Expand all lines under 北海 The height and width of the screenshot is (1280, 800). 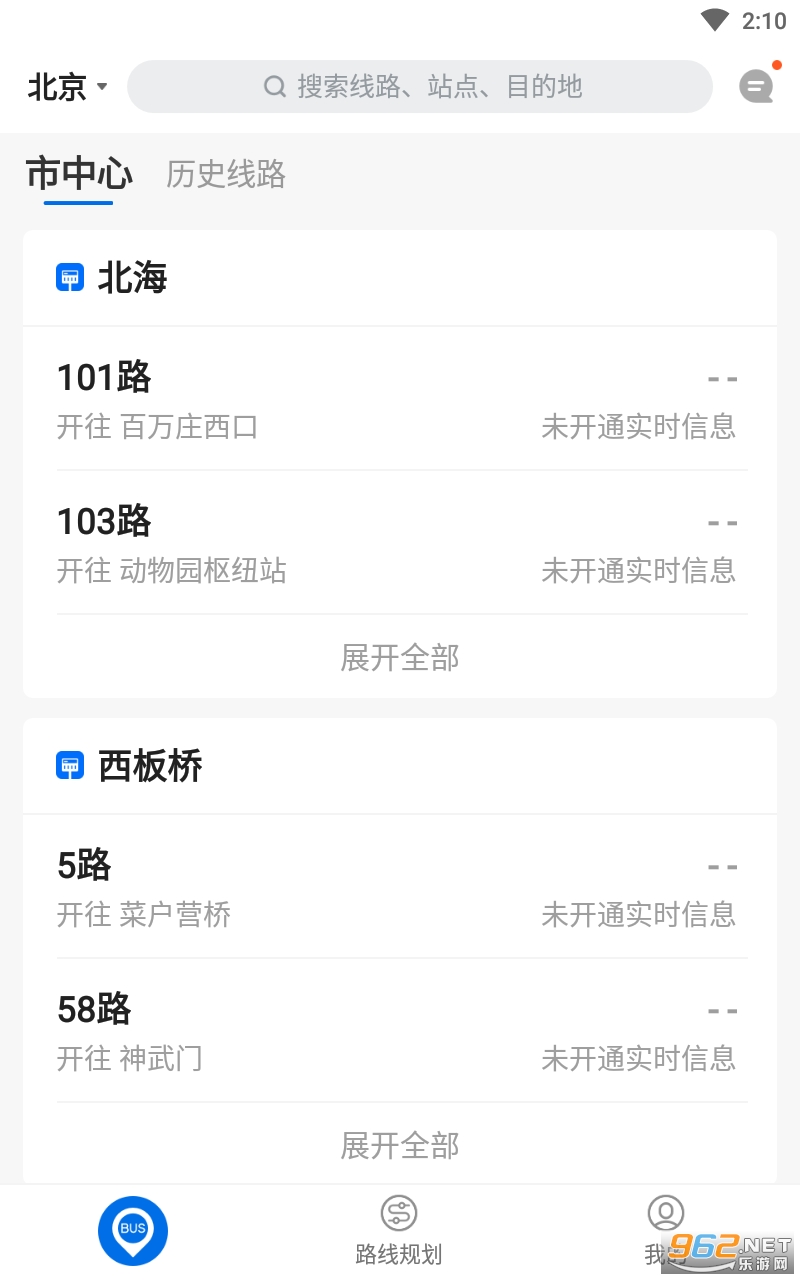point(400,657)
